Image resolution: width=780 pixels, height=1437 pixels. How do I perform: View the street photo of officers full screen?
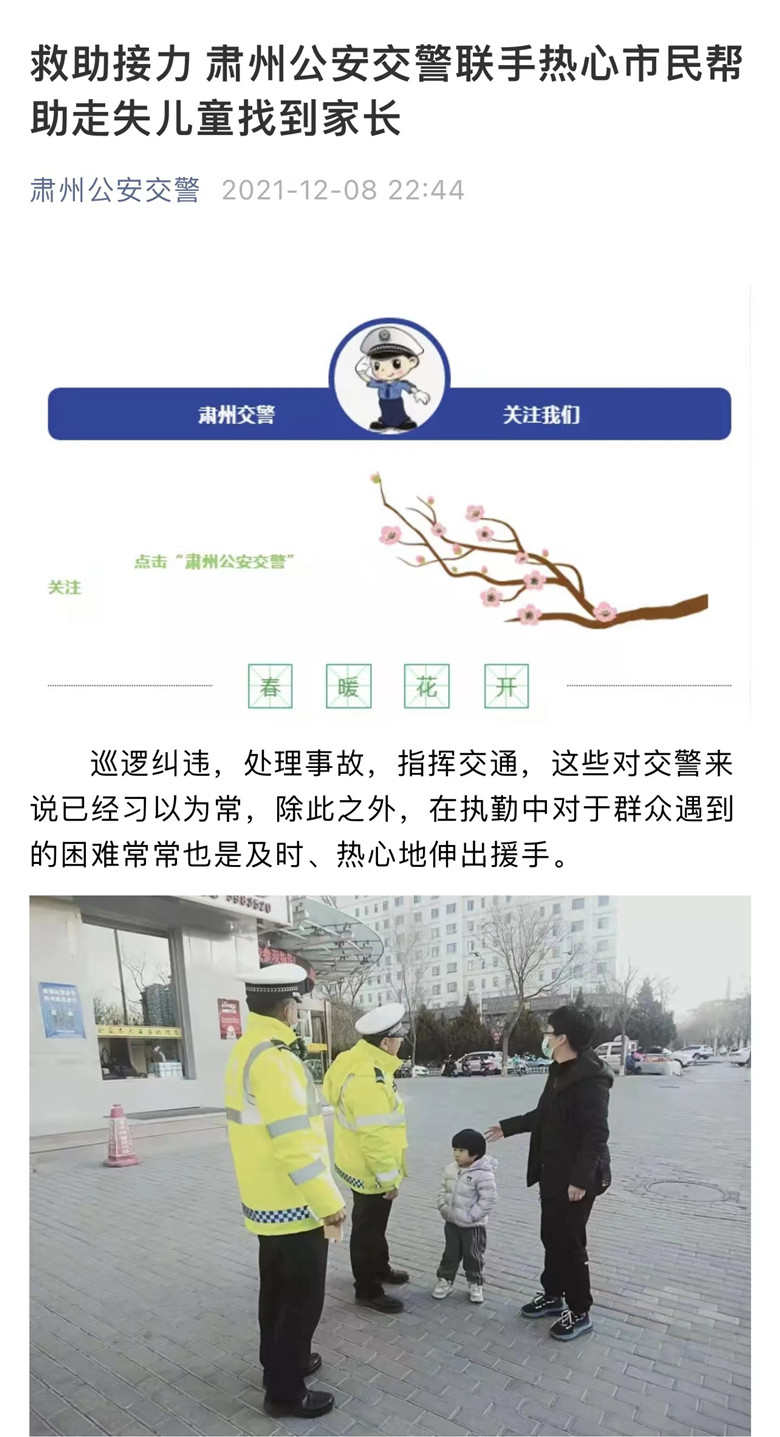390,1164
